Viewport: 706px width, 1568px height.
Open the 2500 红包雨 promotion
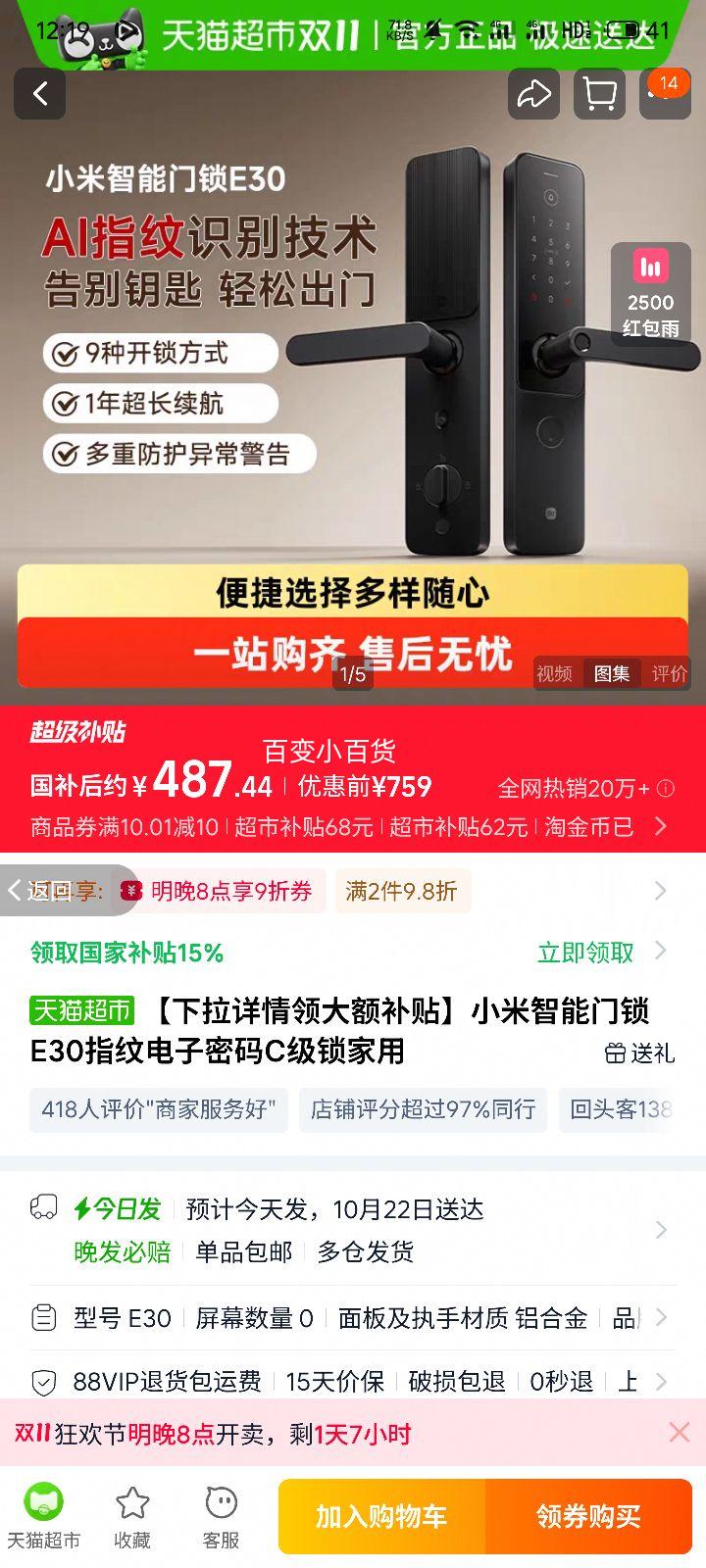point(650,293)
